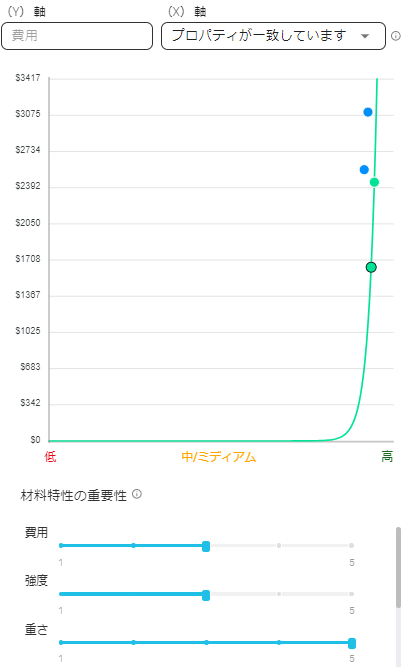406x667 pixels.
Task: Set 強度 slider to level 5
Action: pyautogui.click(x=351, y=594)
